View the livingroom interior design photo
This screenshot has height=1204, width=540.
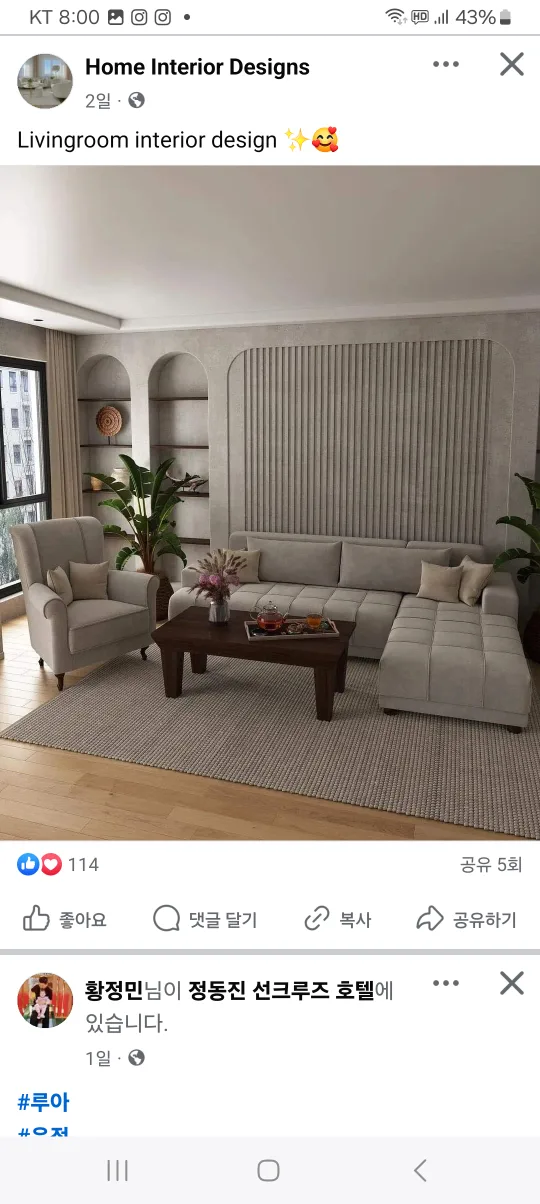pos(270,503)
